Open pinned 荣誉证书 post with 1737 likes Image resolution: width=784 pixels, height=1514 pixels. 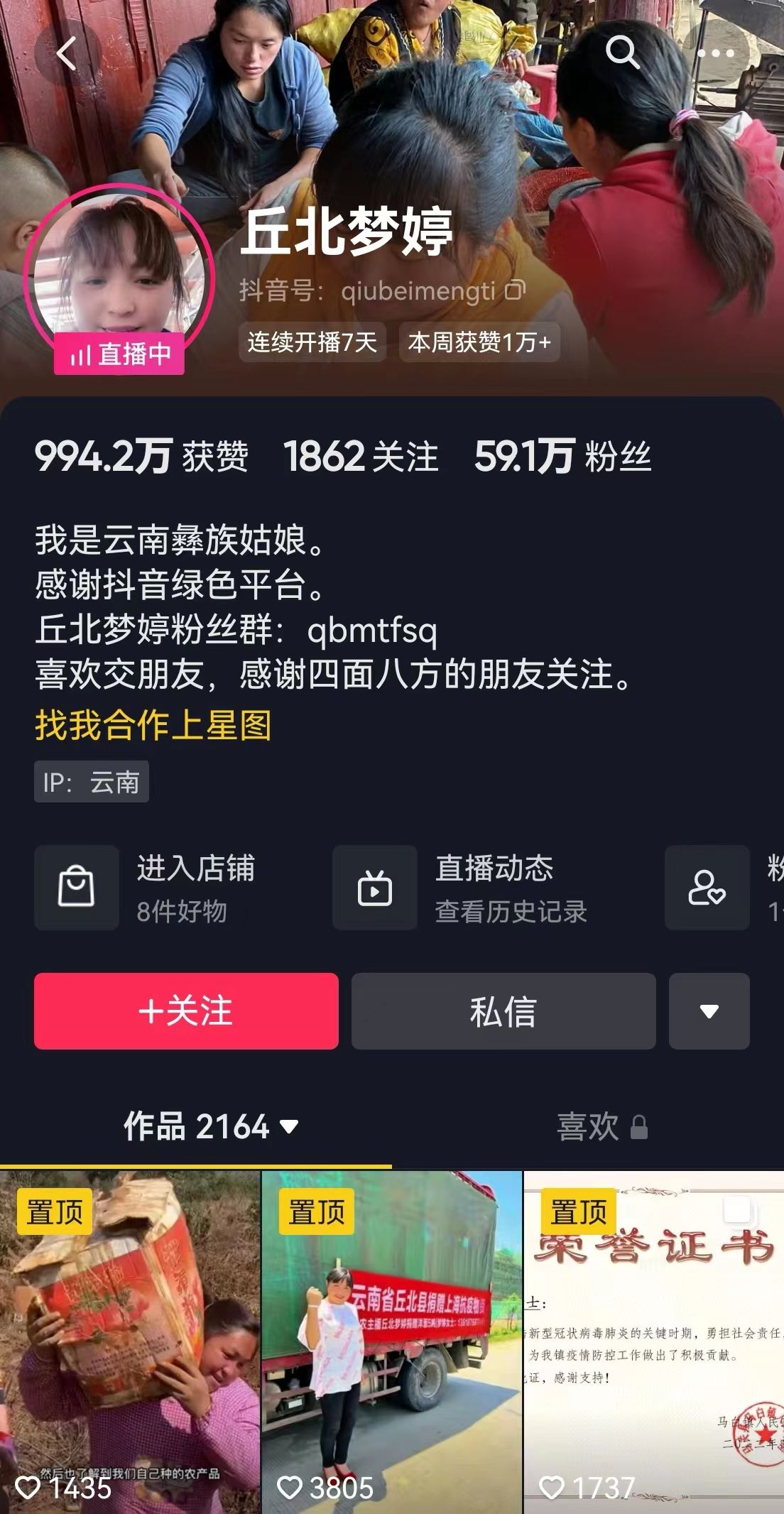[653, 1342]
